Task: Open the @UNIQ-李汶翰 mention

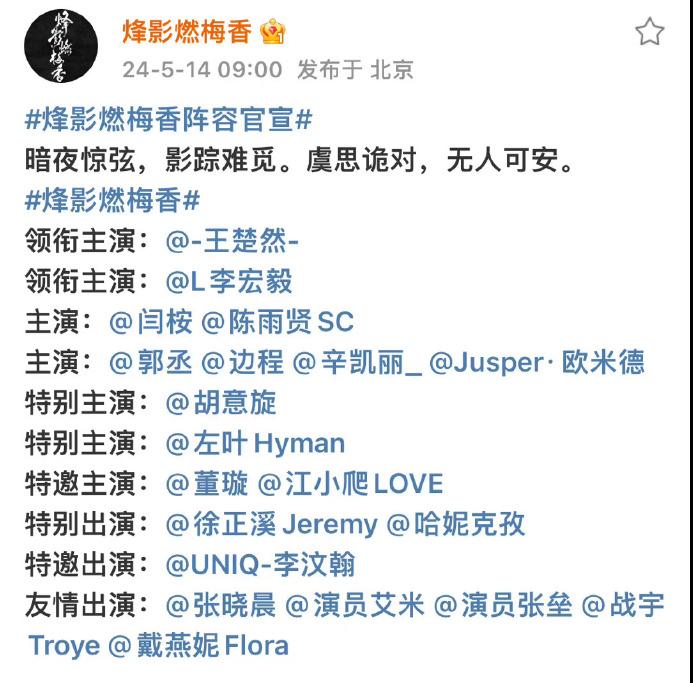Action: point(260,564)
